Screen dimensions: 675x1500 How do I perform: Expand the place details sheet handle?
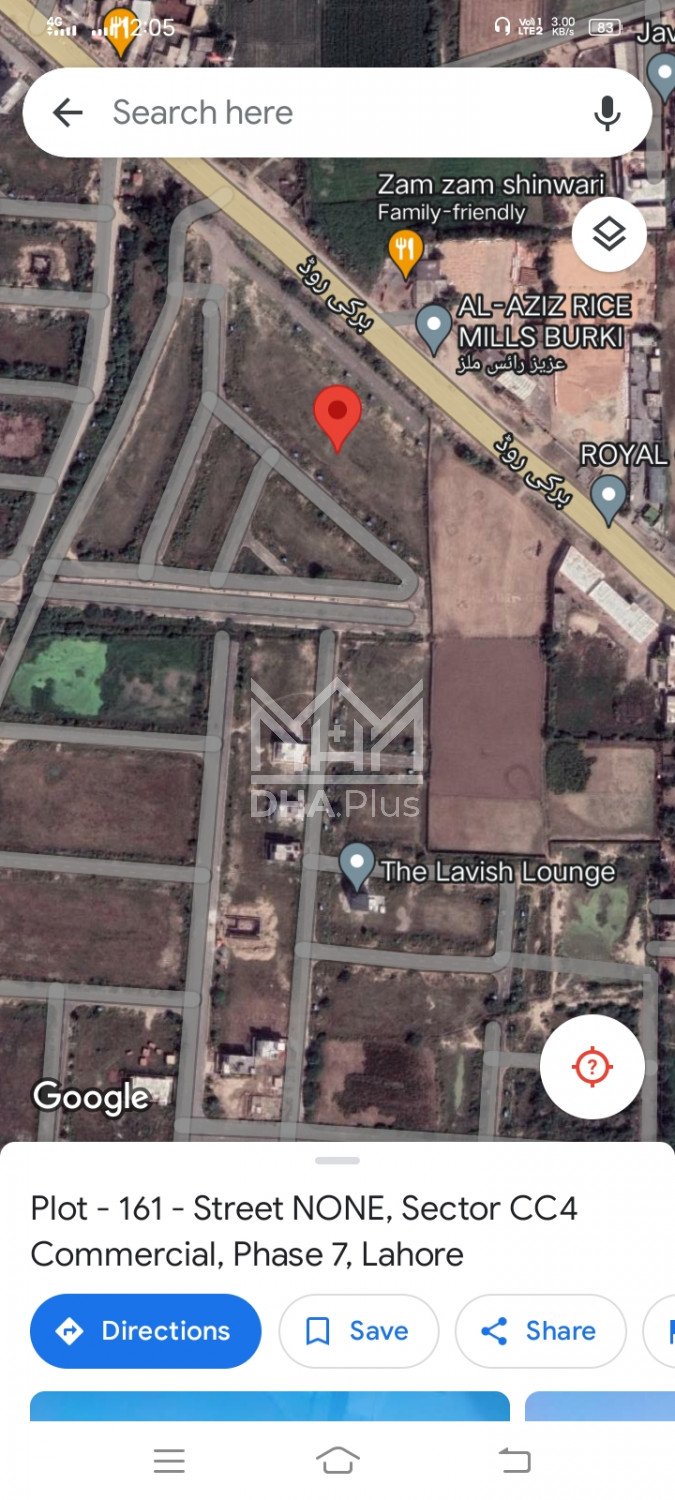(x=337, y=1161)
